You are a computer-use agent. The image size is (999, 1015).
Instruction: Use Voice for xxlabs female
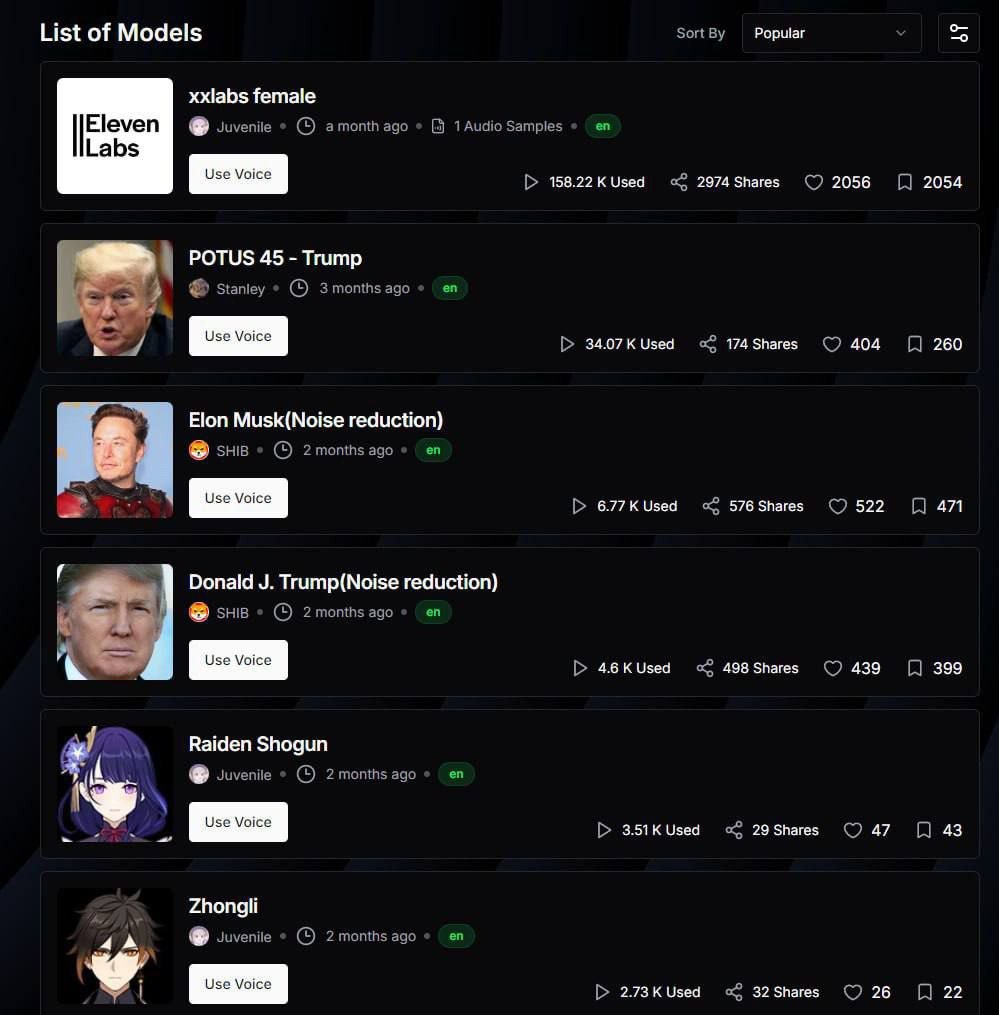point(238,174)
